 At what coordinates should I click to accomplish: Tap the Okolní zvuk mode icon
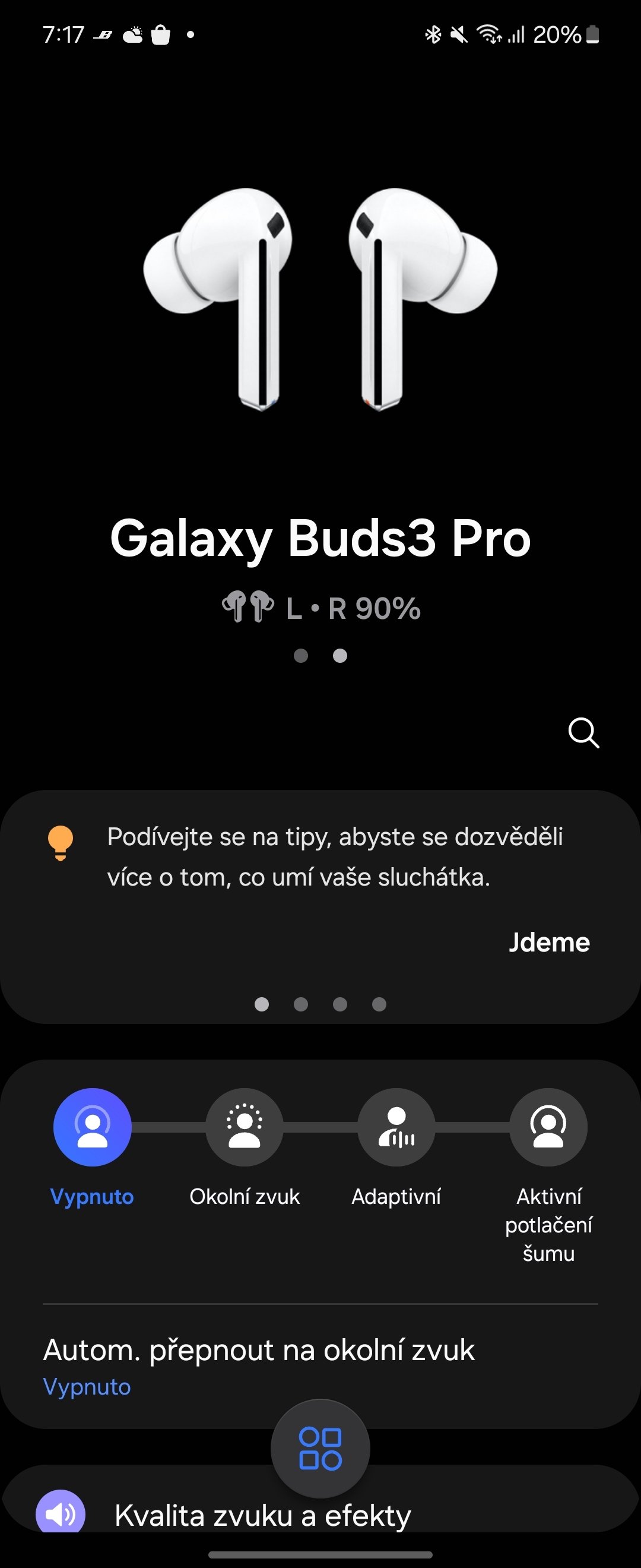(x=244, y=1126)
